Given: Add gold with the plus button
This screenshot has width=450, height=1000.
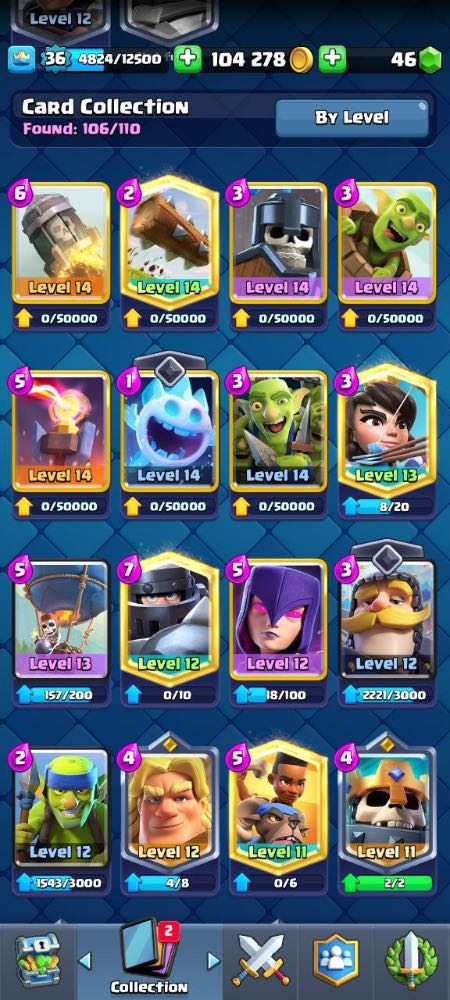Looking at the screenshot, I should [x=187, y=59].
